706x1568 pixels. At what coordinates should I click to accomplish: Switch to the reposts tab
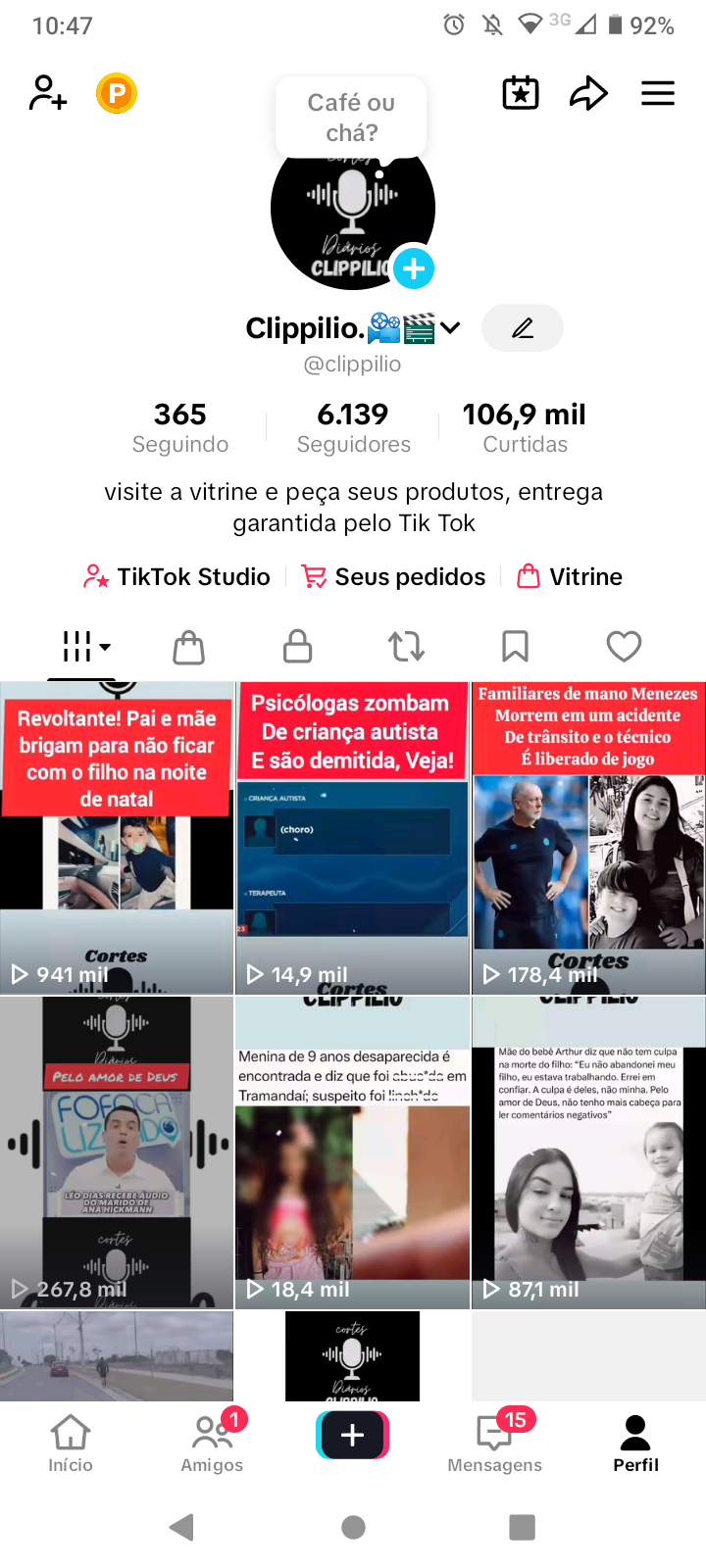406,647
